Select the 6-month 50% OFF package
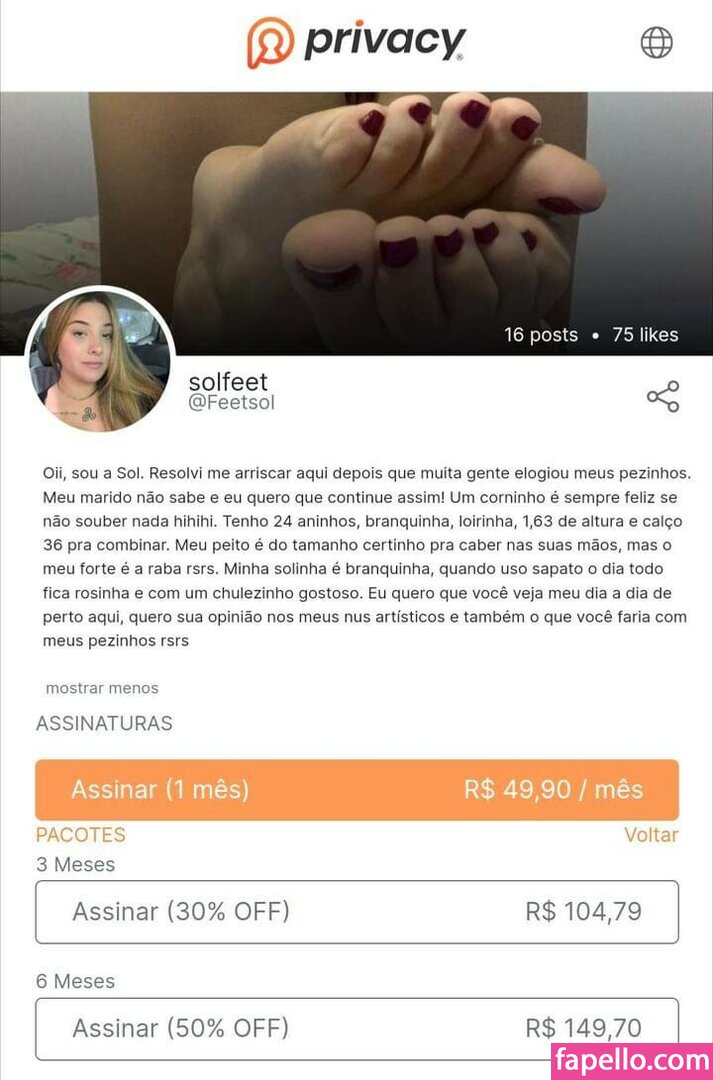The width and height of the screenshot is (713, 1080). (357, 1028)
